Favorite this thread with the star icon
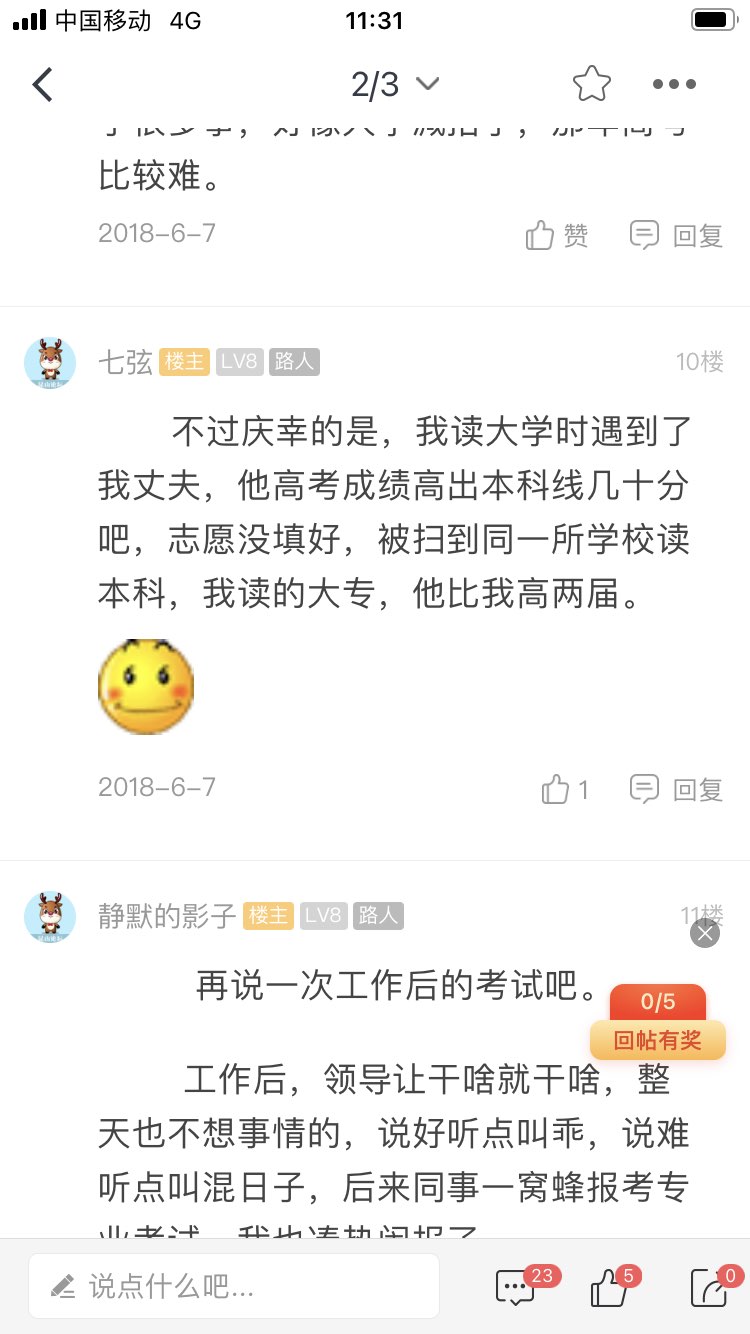This screenshot has width=750, height=1334. coord(592,85)
